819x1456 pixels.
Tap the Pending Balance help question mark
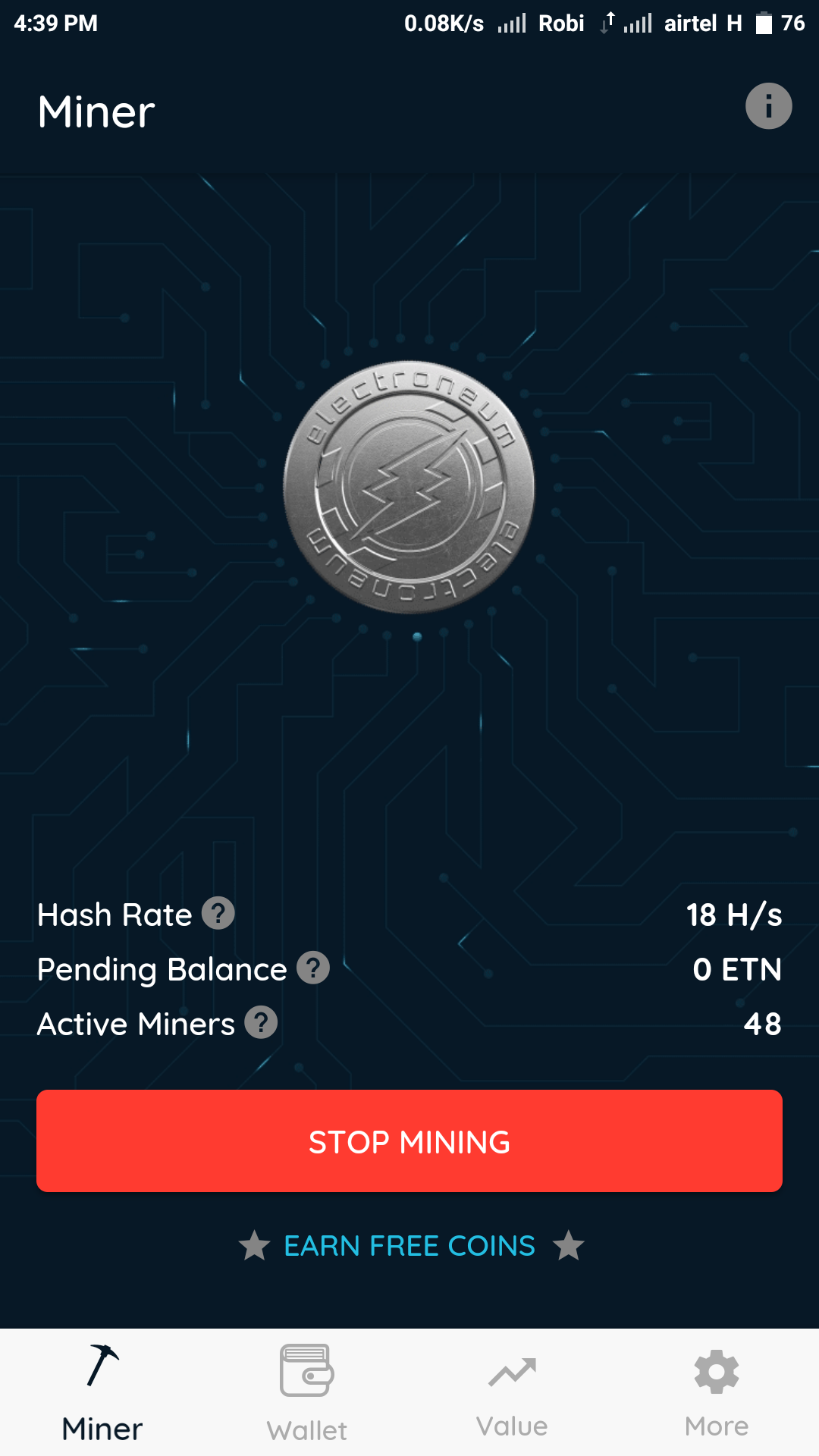coord(311,969)
